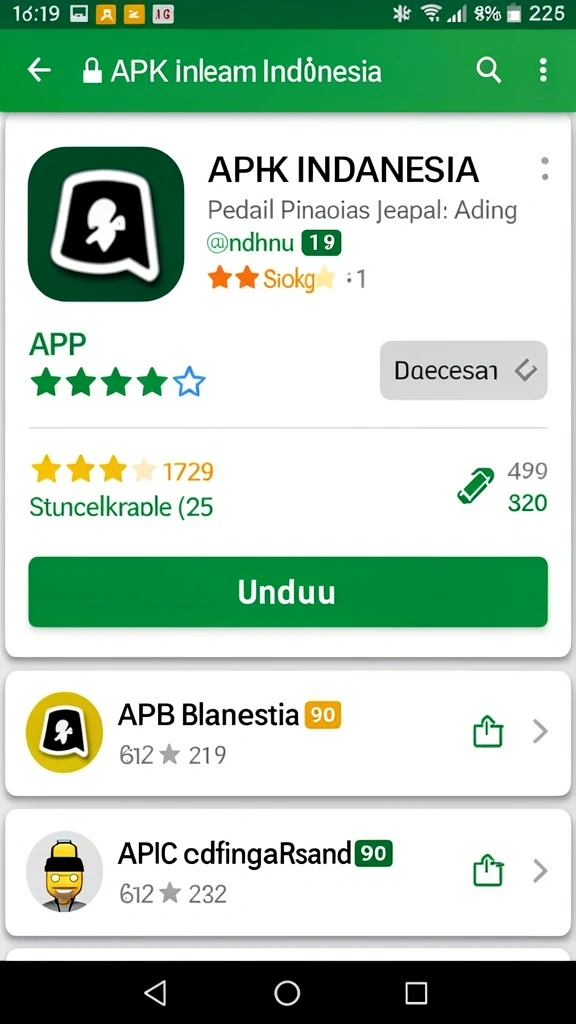Open the options menu beside APK INDANESIA

coord(545,169)
